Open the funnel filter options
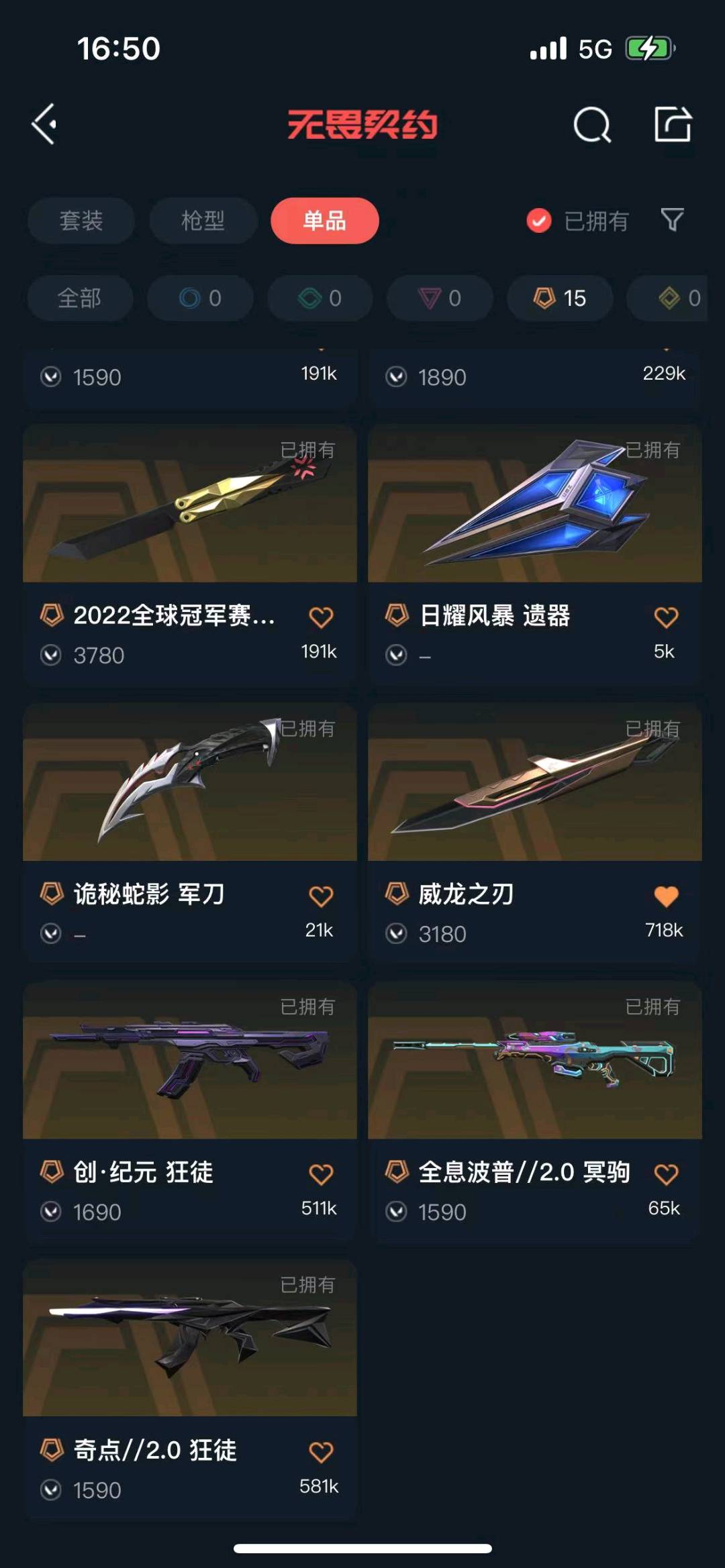This screenshot has width=725, height=1568. pyautogui.click(x=673, y=220)
